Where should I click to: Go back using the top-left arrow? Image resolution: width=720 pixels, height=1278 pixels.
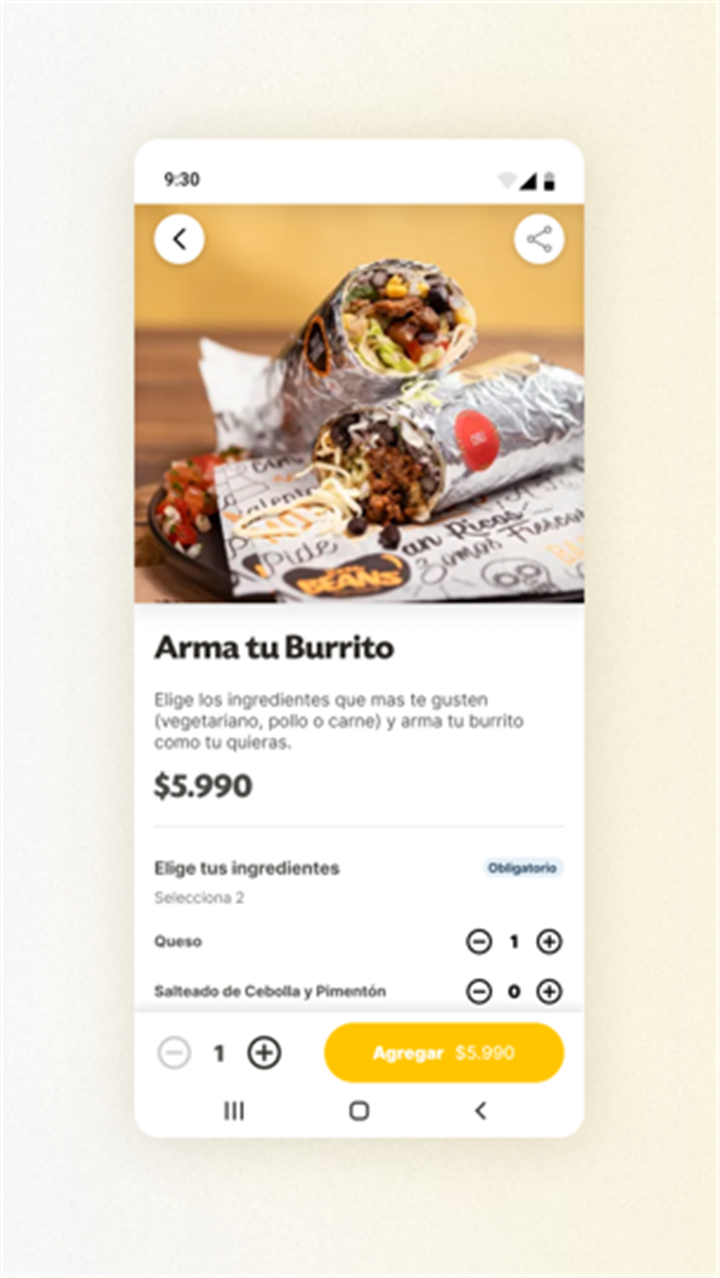(x=179, y=240)
